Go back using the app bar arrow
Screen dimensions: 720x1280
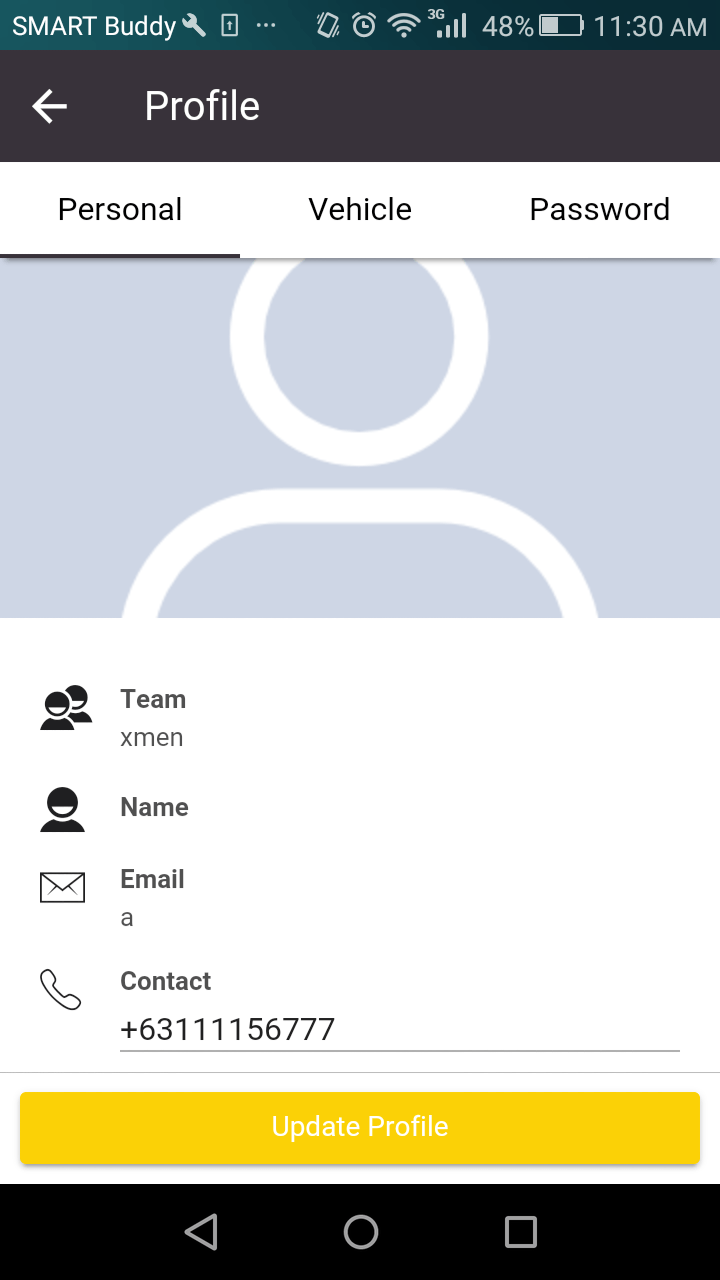click(49, 106)
